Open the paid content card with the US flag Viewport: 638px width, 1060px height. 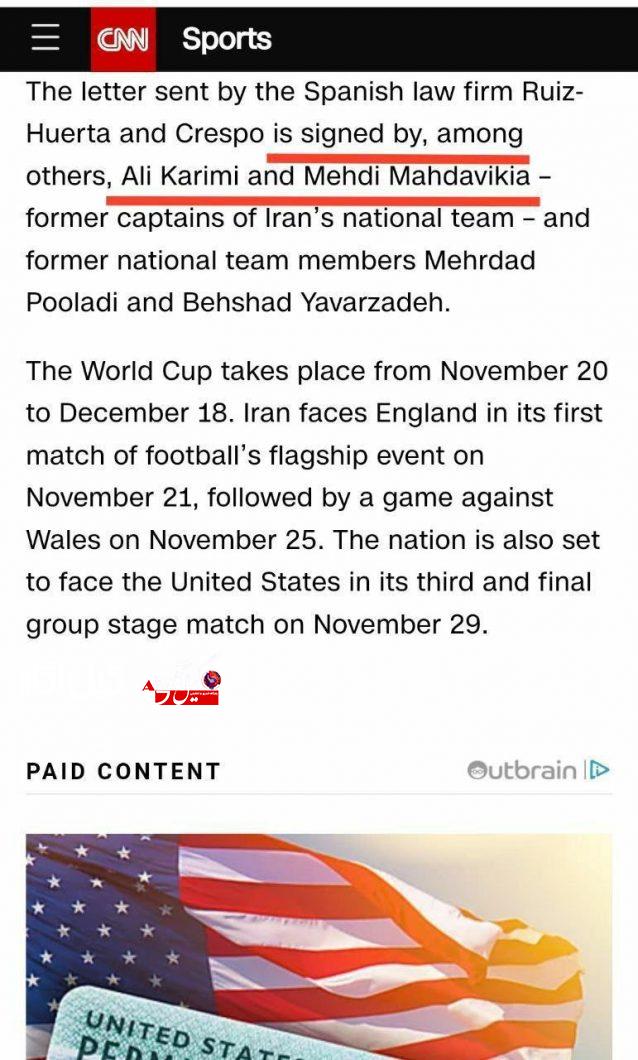[318, 946]
